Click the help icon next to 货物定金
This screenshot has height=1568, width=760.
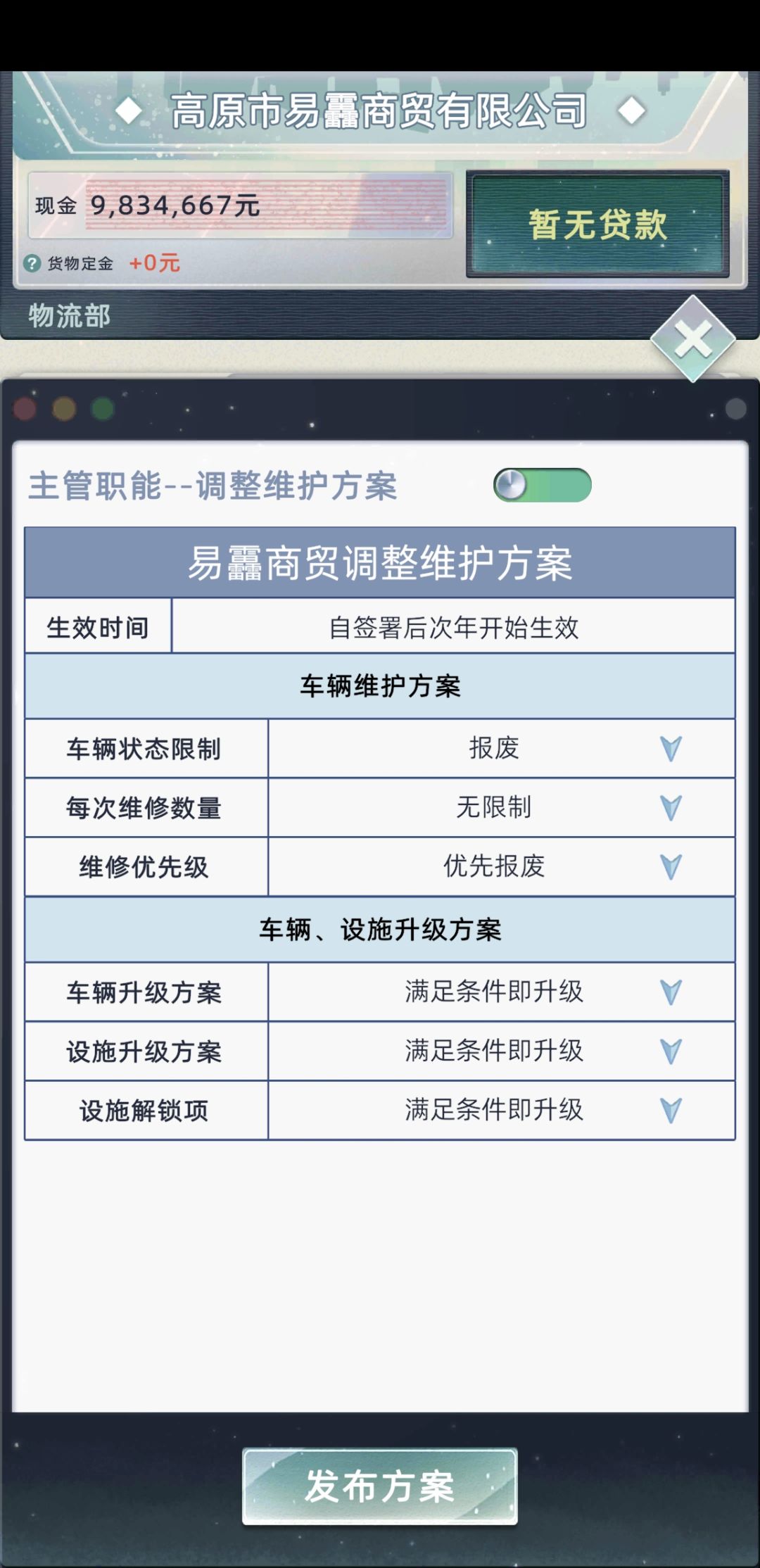pyautogui.click(x=32, y=263)
